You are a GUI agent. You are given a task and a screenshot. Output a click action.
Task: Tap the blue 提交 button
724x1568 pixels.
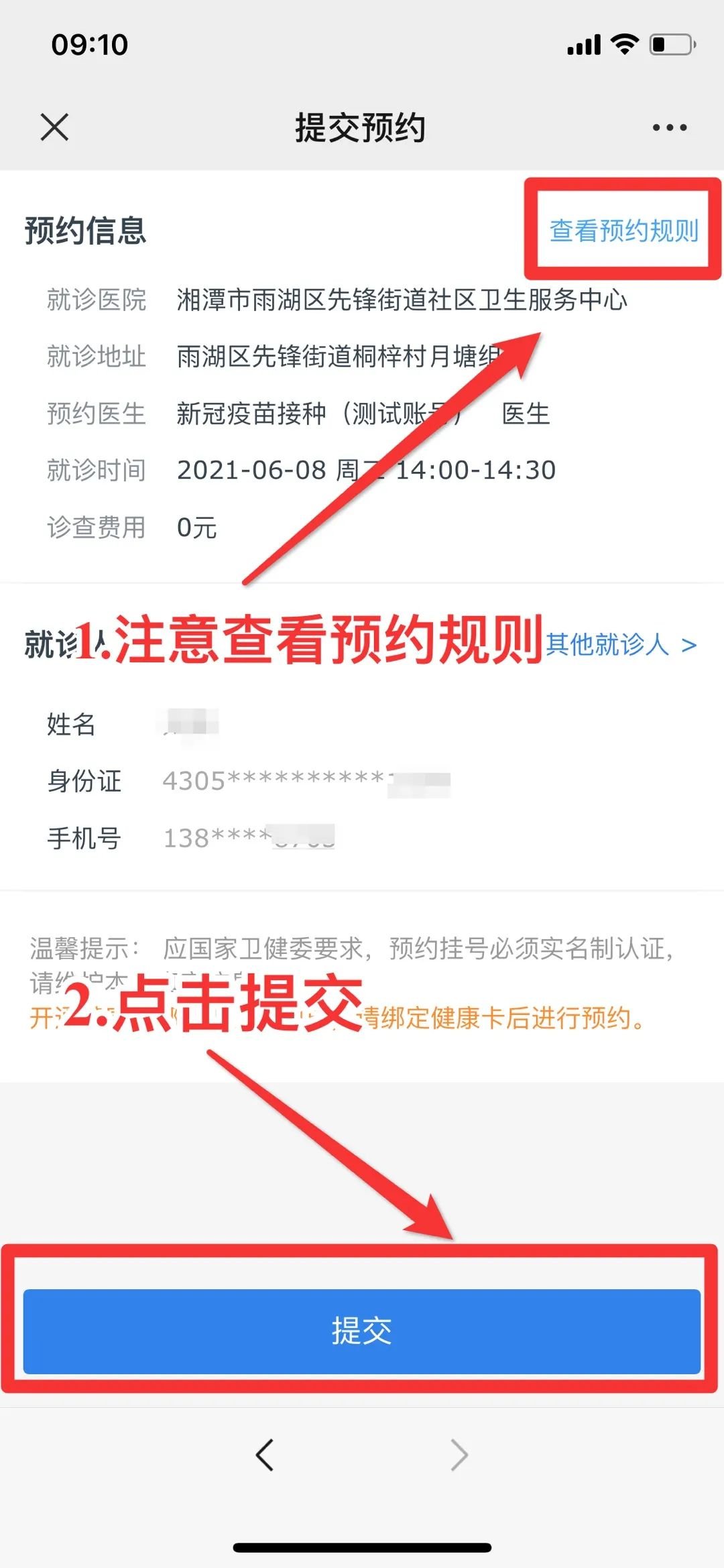[x=361, y=1331]
